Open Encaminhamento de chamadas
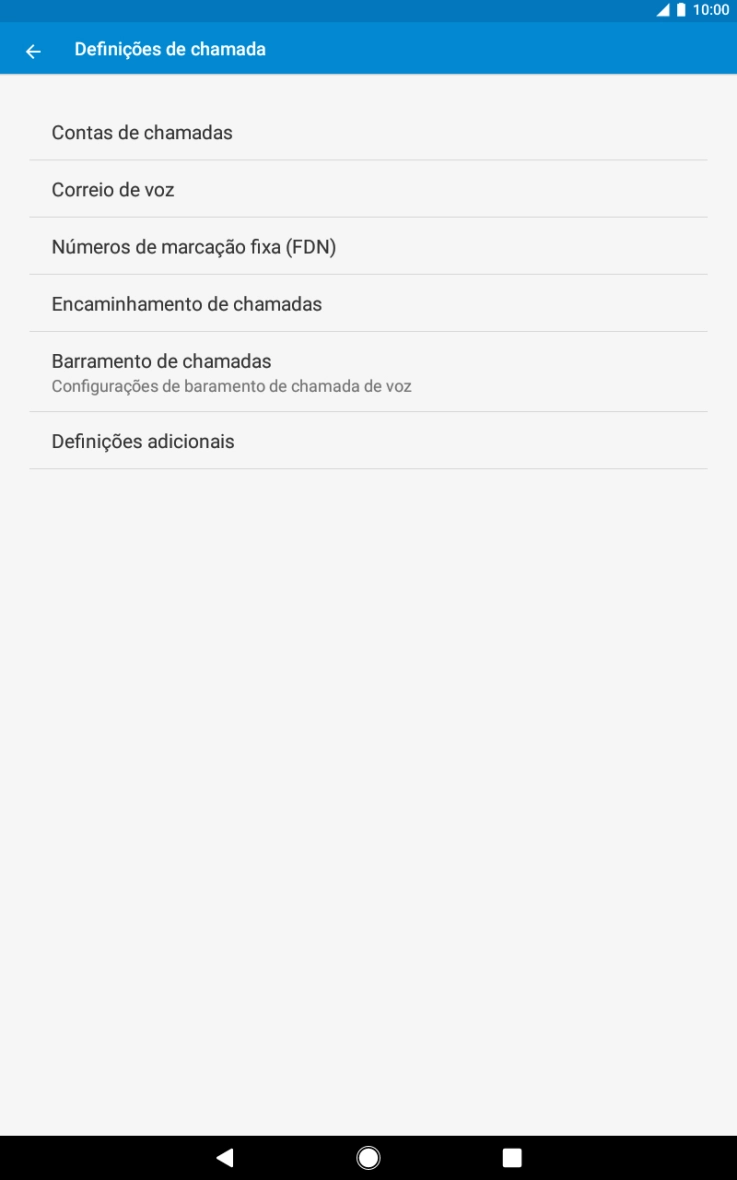This screenshot has width=737, height=1180. [x=186, y=303]
